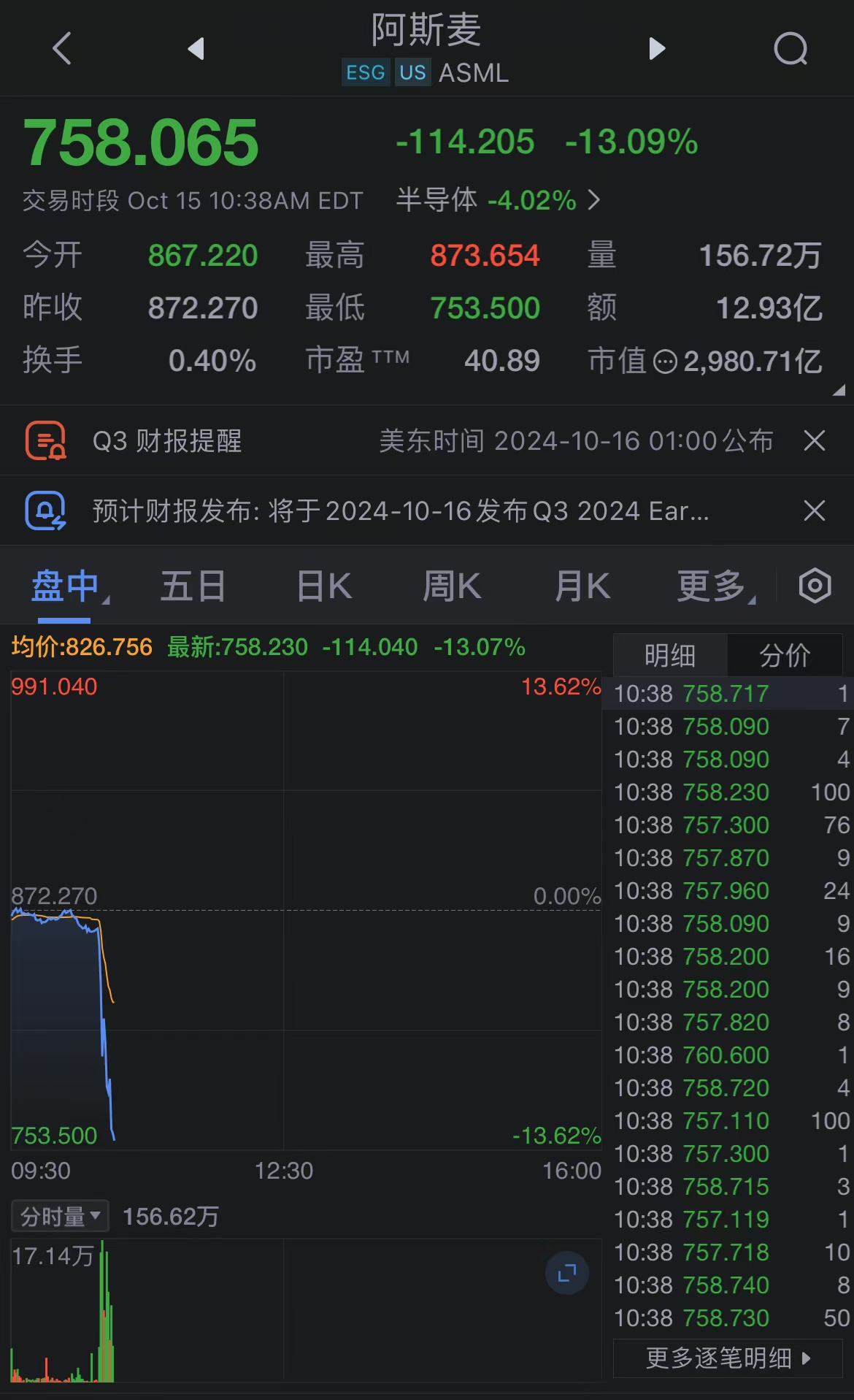854x1400 pixels.
Task: Go back using the top-left arrow
Action: coord(63,49)
